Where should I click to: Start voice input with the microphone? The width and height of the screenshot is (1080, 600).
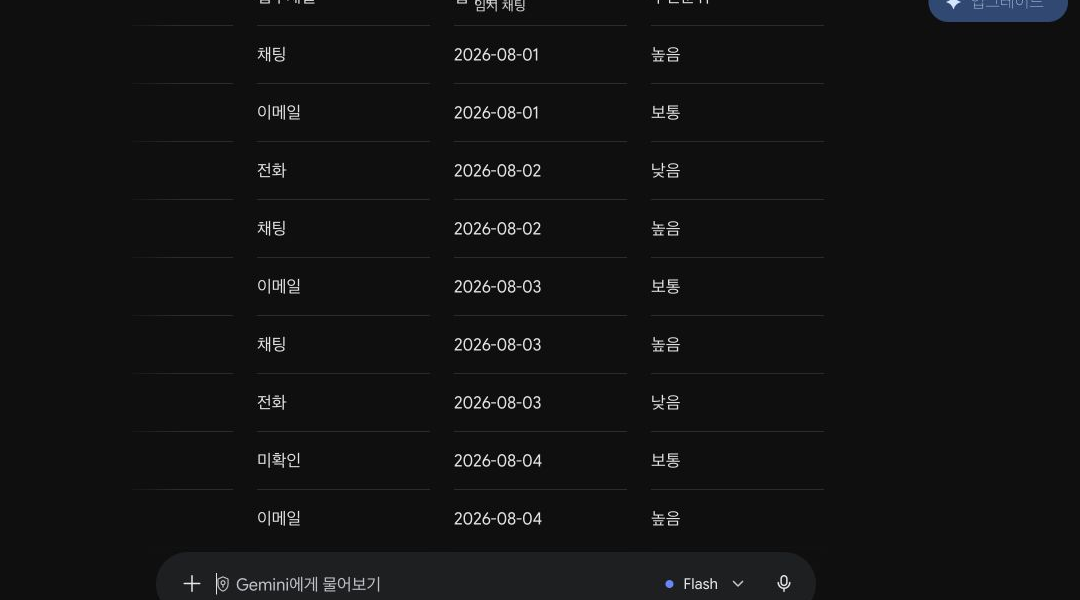[x=784, y=584]
